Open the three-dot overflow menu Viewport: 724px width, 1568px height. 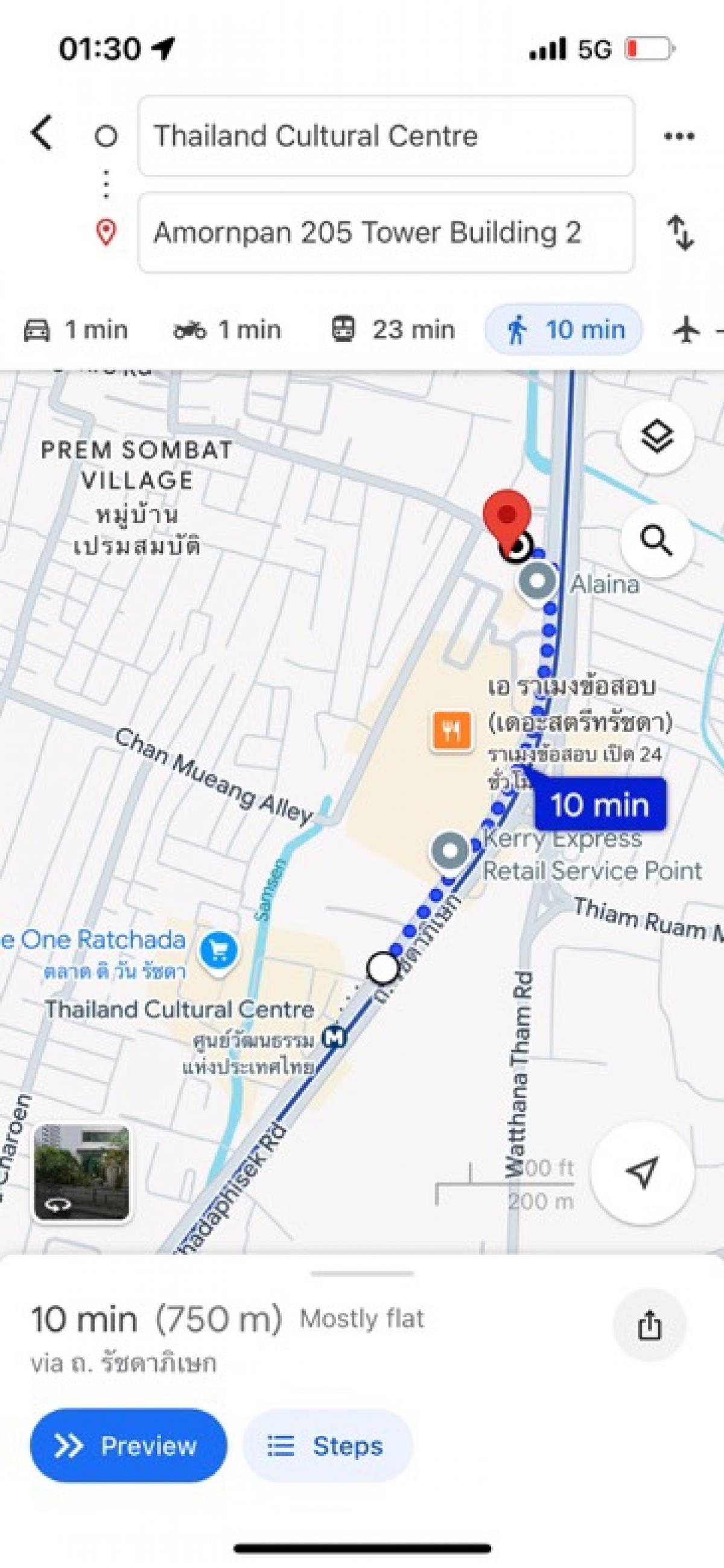click(x=678, y=136)
